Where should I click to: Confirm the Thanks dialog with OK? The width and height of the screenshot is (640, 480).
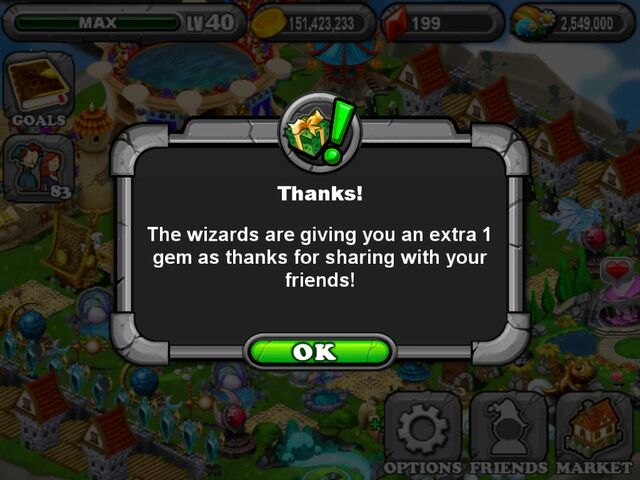319,352
